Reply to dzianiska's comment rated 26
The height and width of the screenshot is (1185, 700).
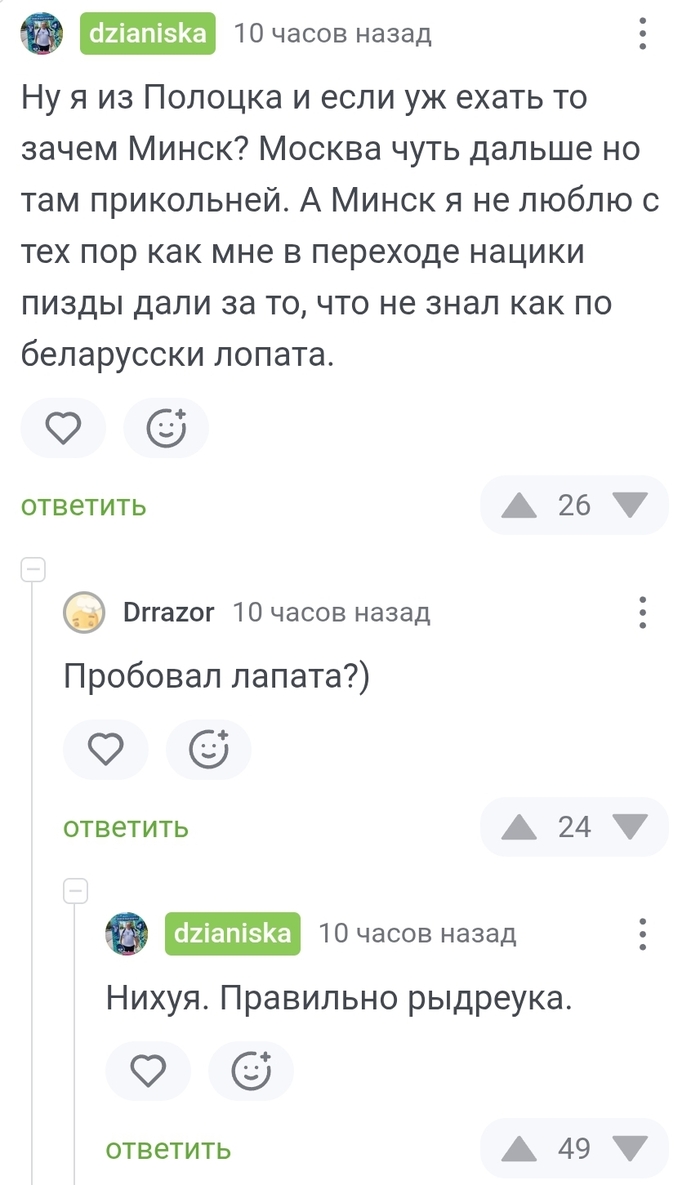tap(84, 506)
